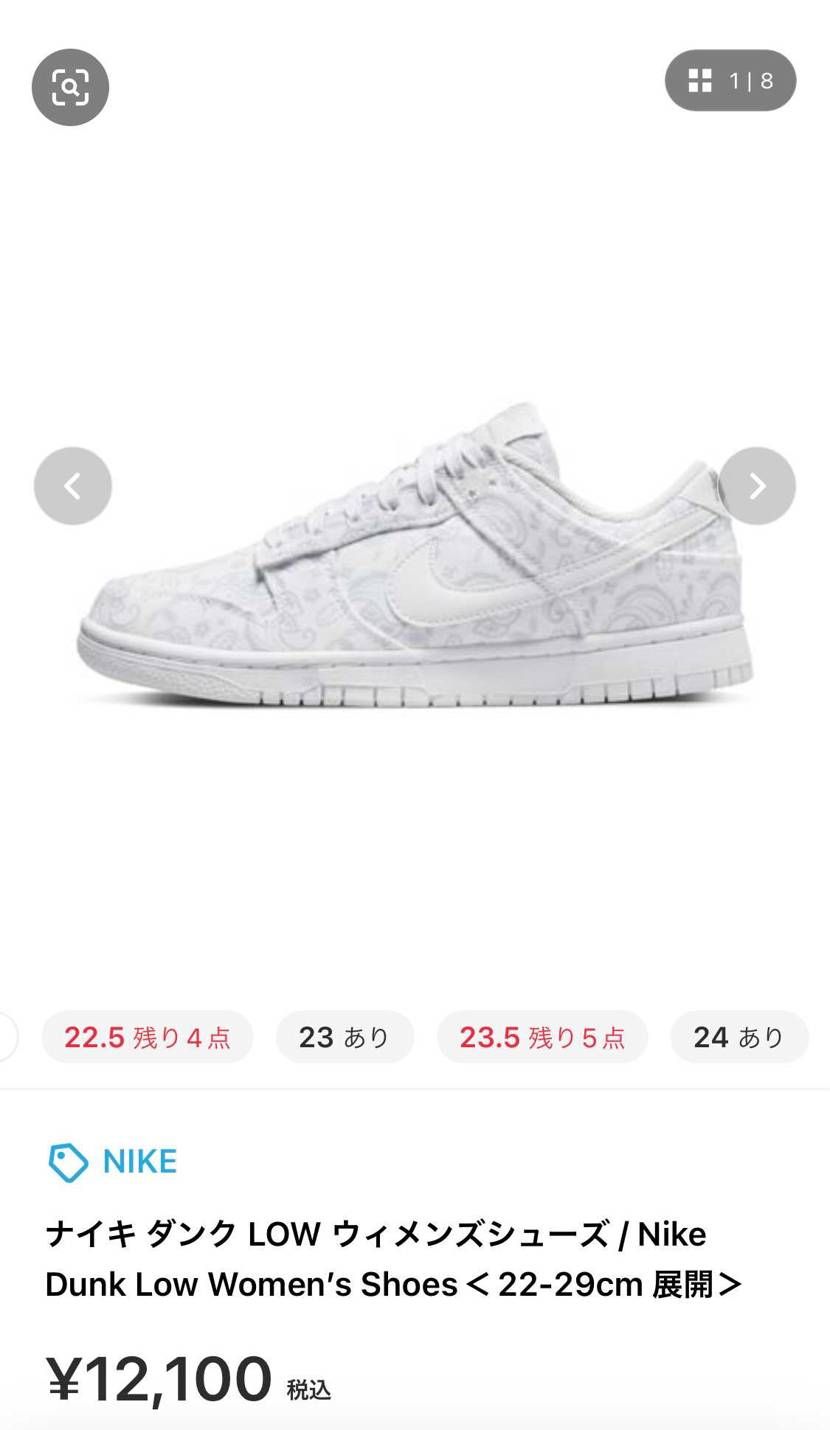Open the NIKE brand link

tap(114, 1161)
